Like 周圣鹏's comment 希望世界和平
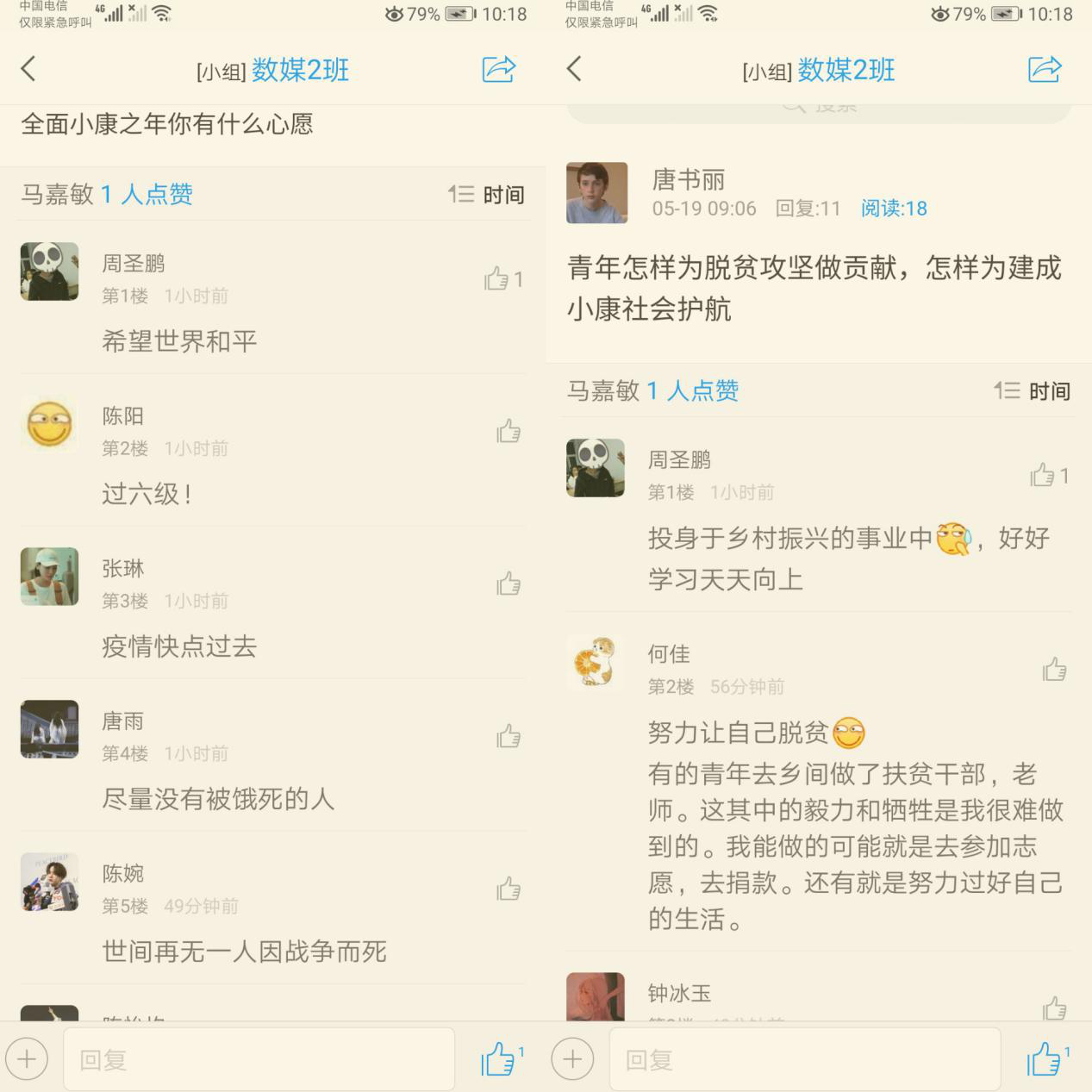This screenshot has height=1092, width=1092. coord(498,278)
